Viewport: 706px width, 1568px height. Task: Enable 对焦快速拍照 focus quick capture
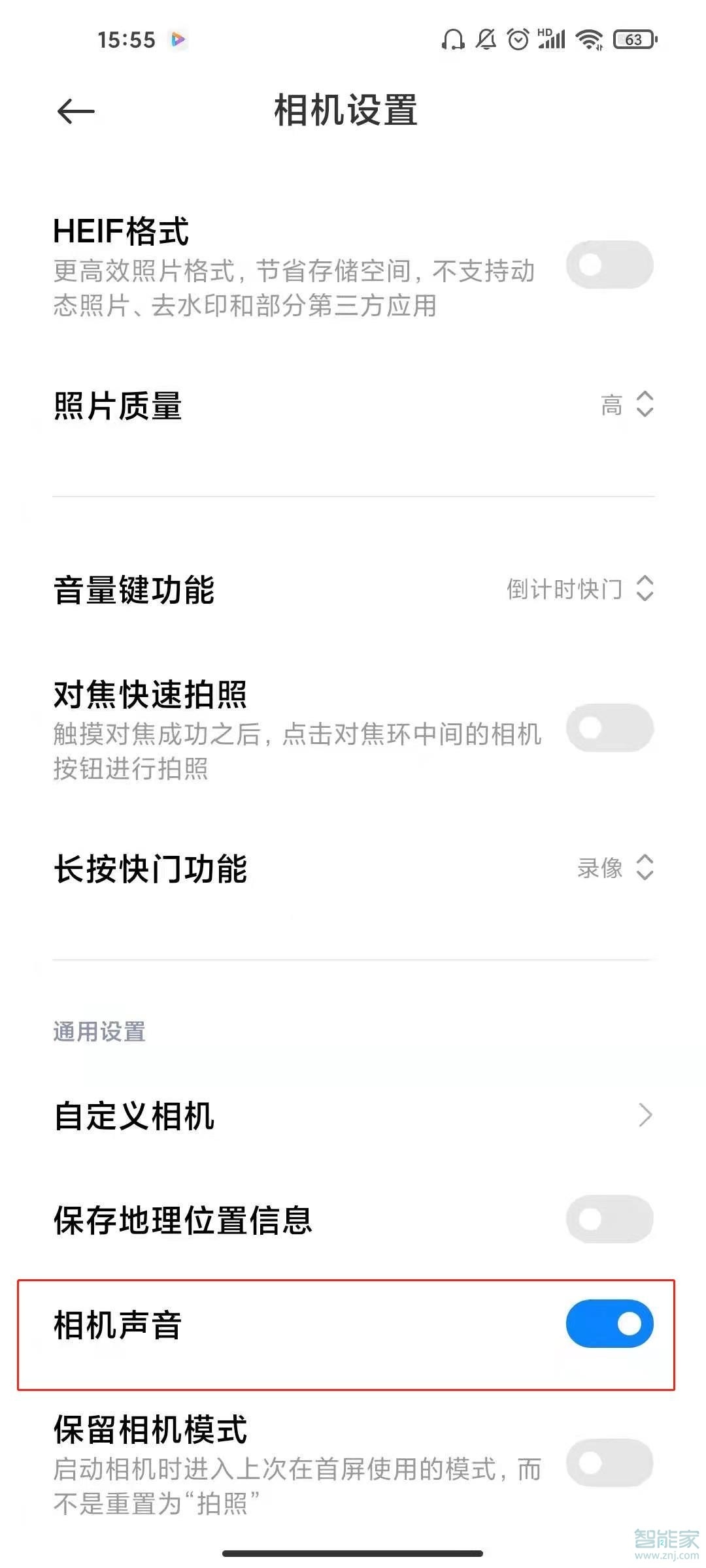pyautogui.click(x=609, y=728)
